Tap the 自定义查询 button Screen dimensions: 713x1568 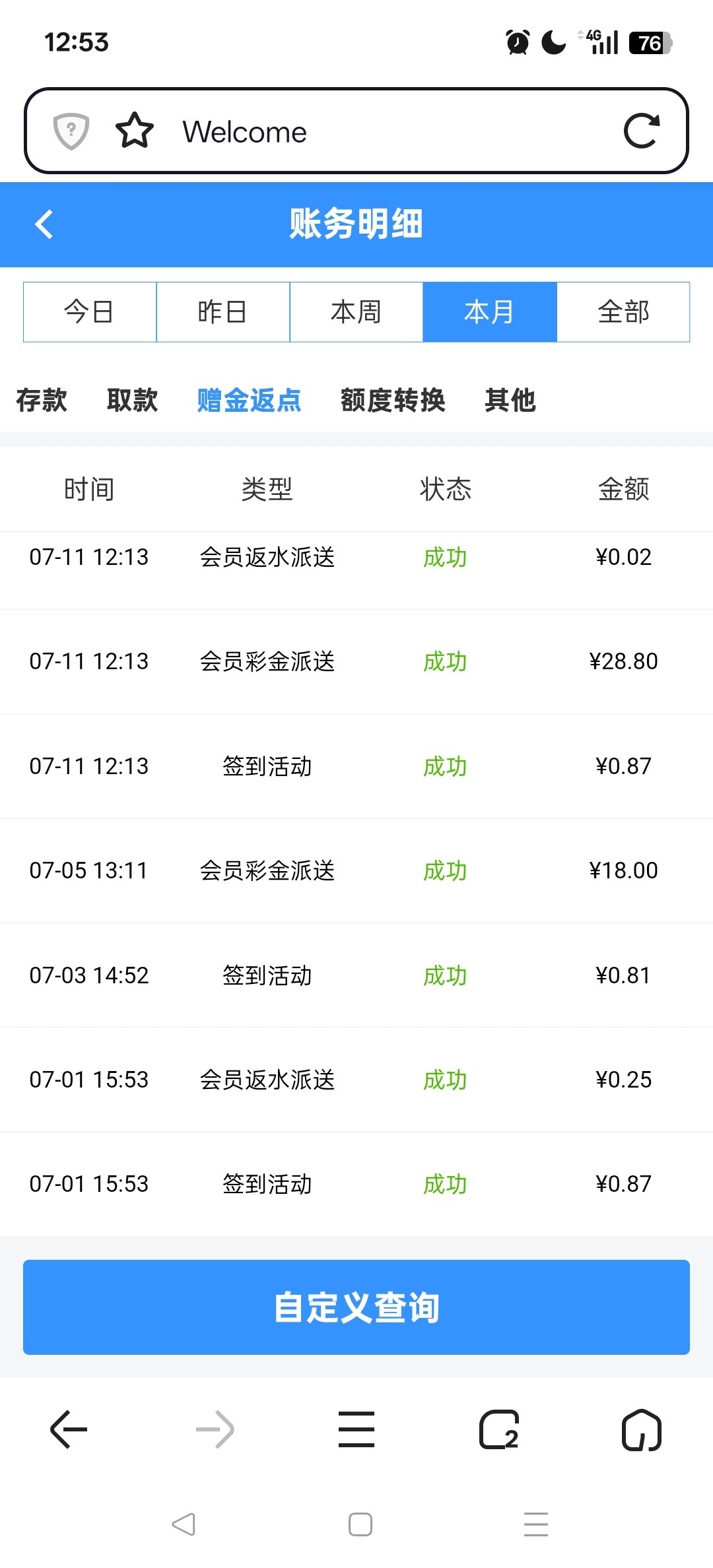(x=356, y=1307)
